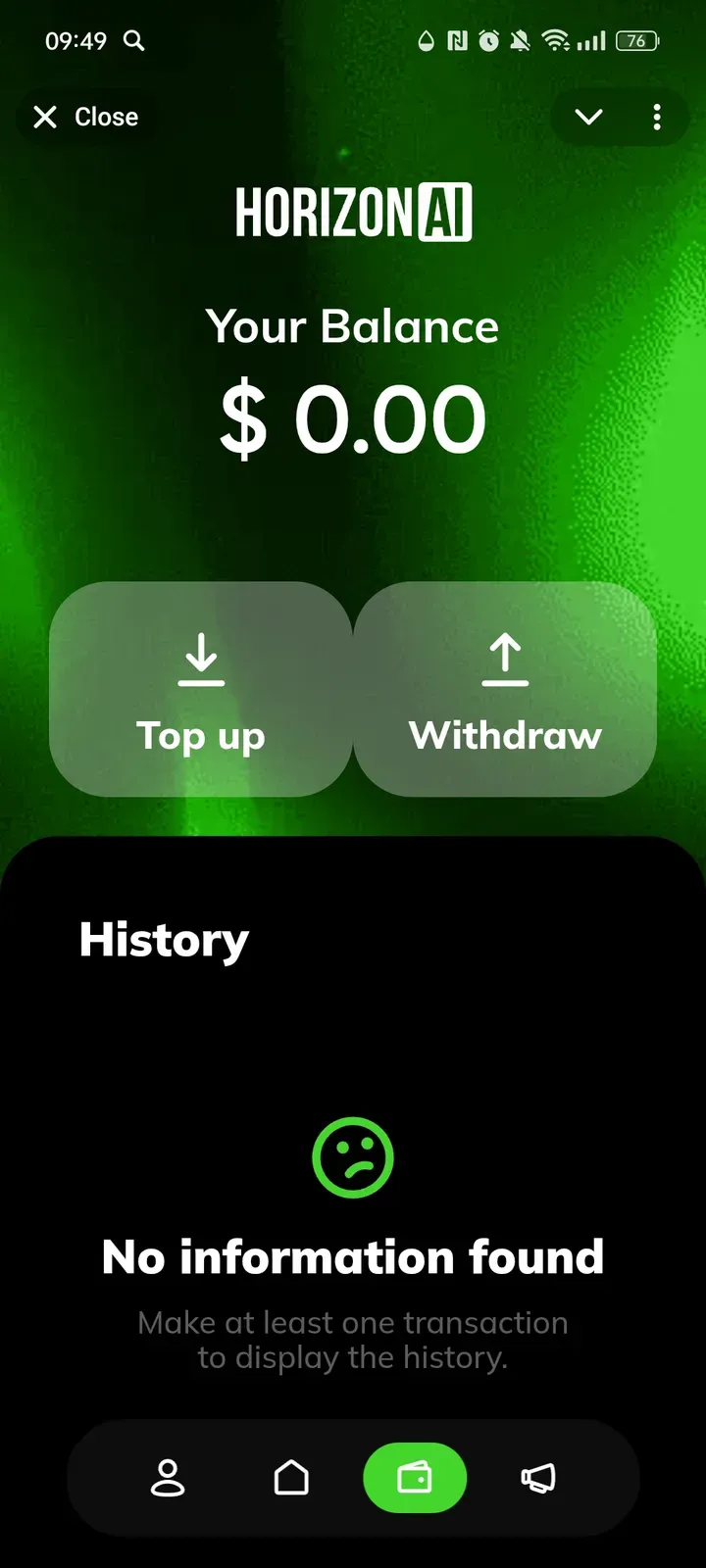Withdraw funds from balance
Image resolution: width=706 pixels, height=1568 pixels.
point(505,689)
